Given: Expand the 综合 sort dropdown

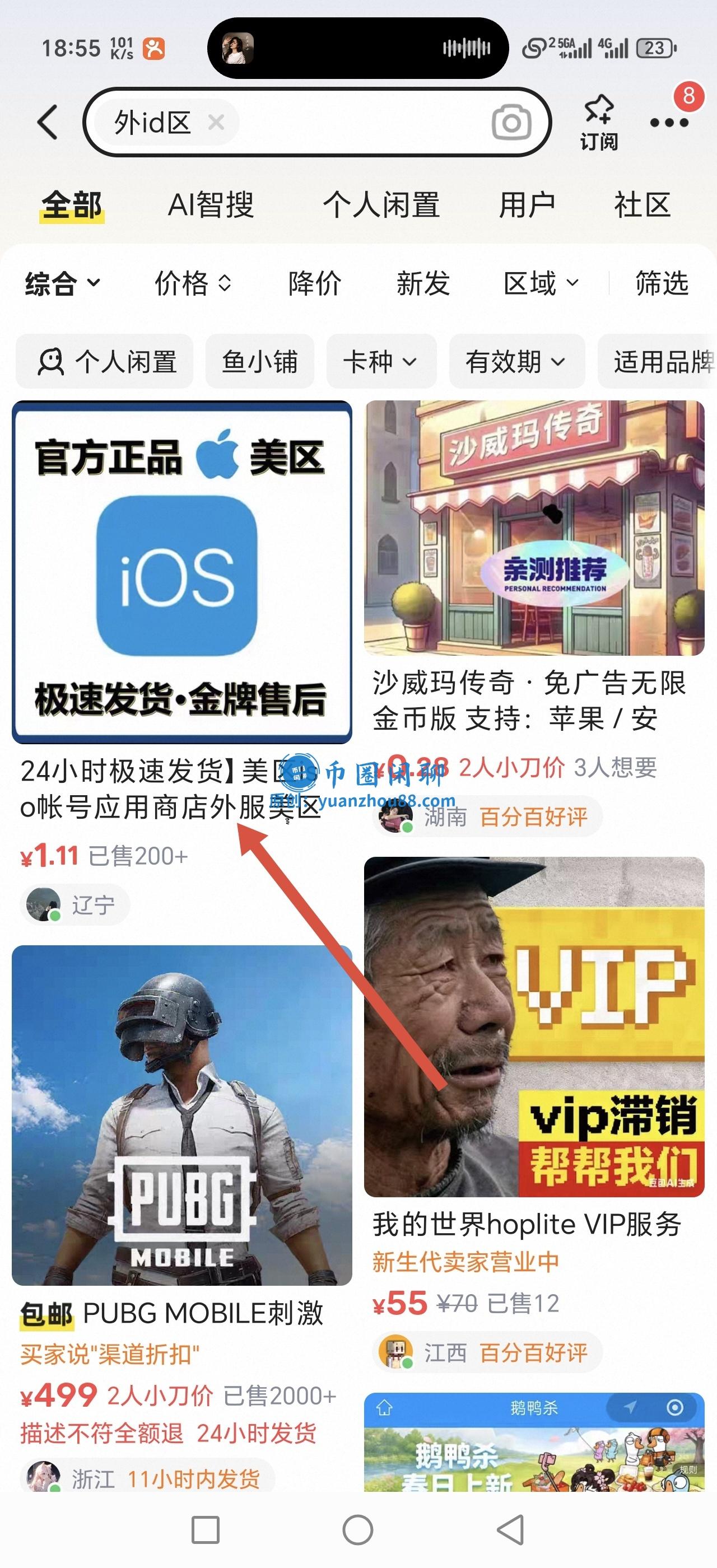Looking at the screenshot, I should tap(62, 284).
